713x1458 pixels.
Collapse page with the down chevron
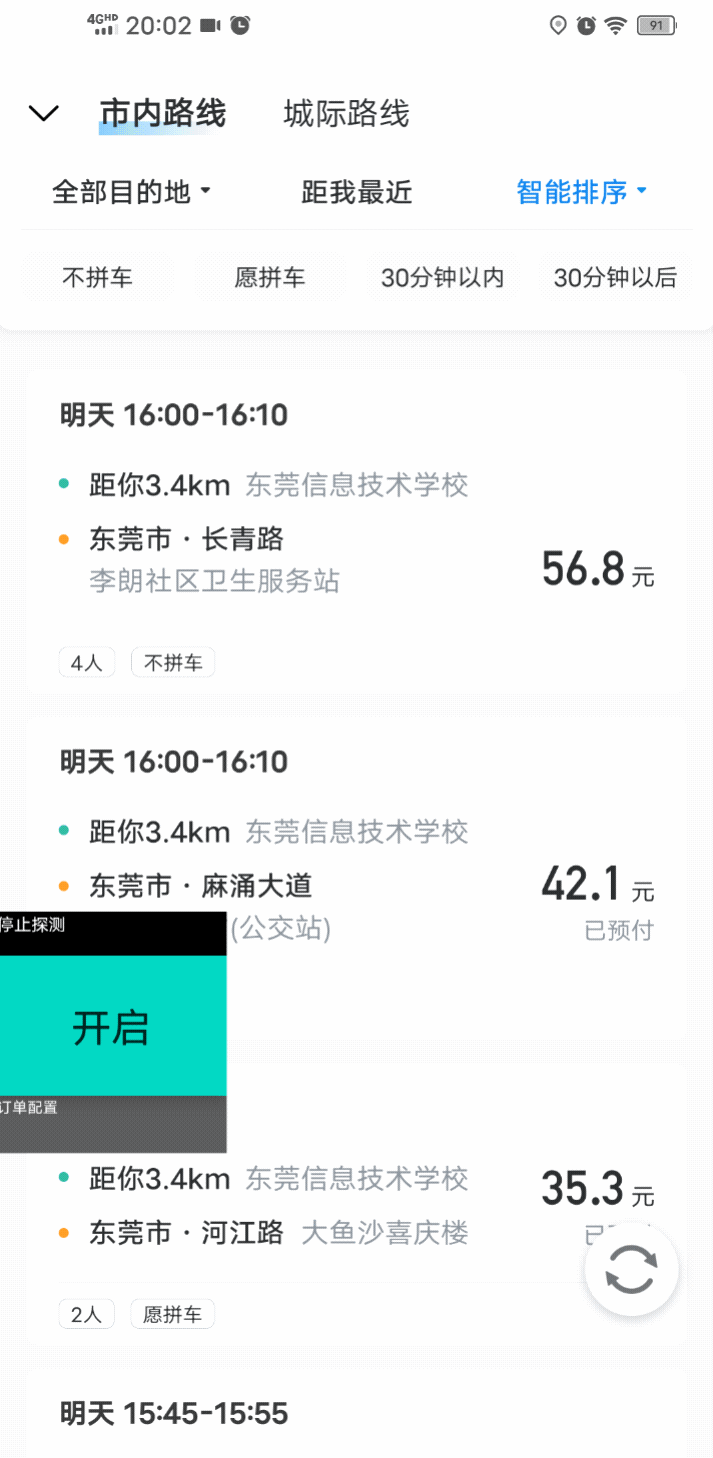(x=43, y=114)
